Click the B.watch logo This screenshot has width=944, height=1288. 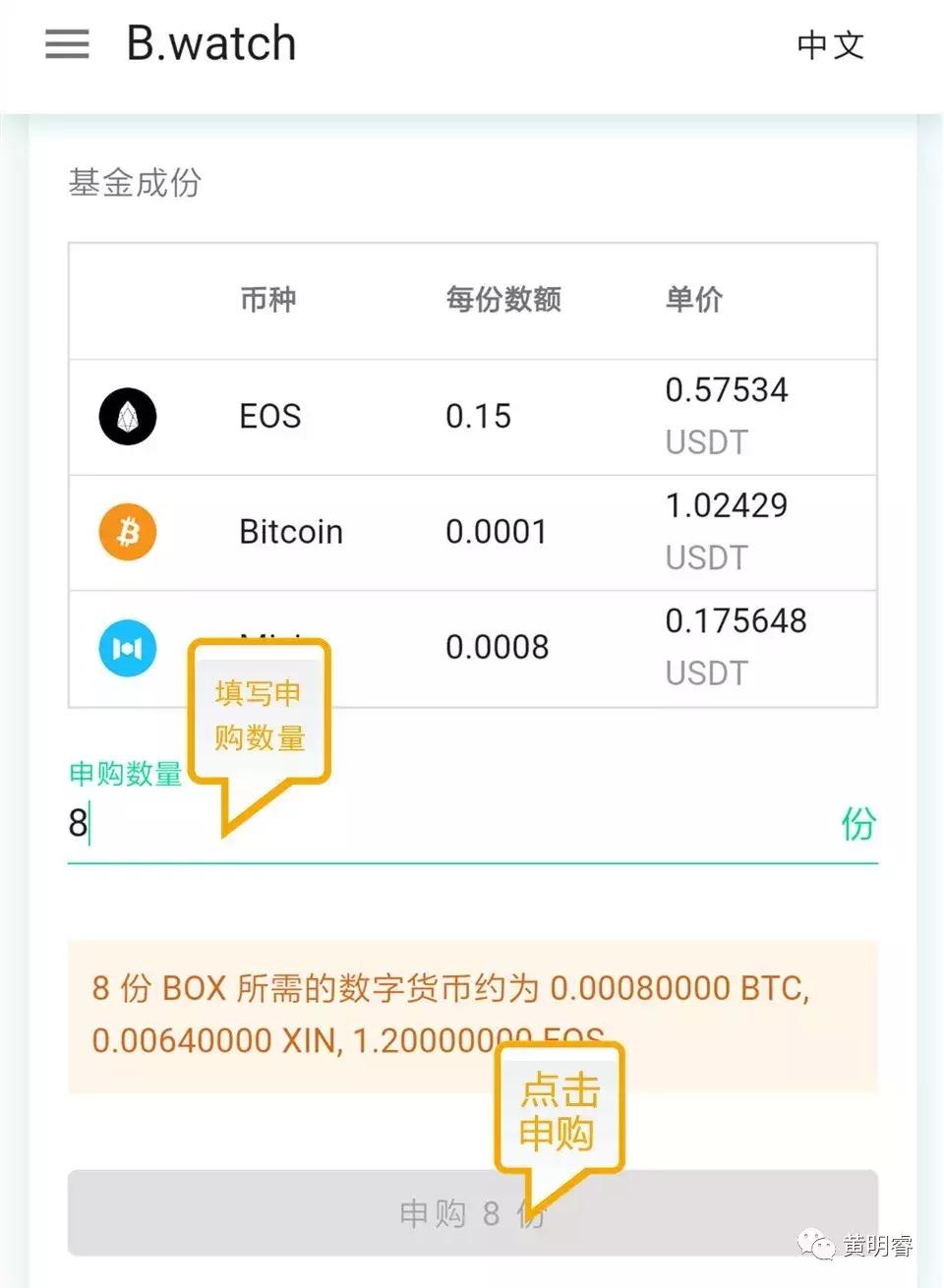(209, 42)
